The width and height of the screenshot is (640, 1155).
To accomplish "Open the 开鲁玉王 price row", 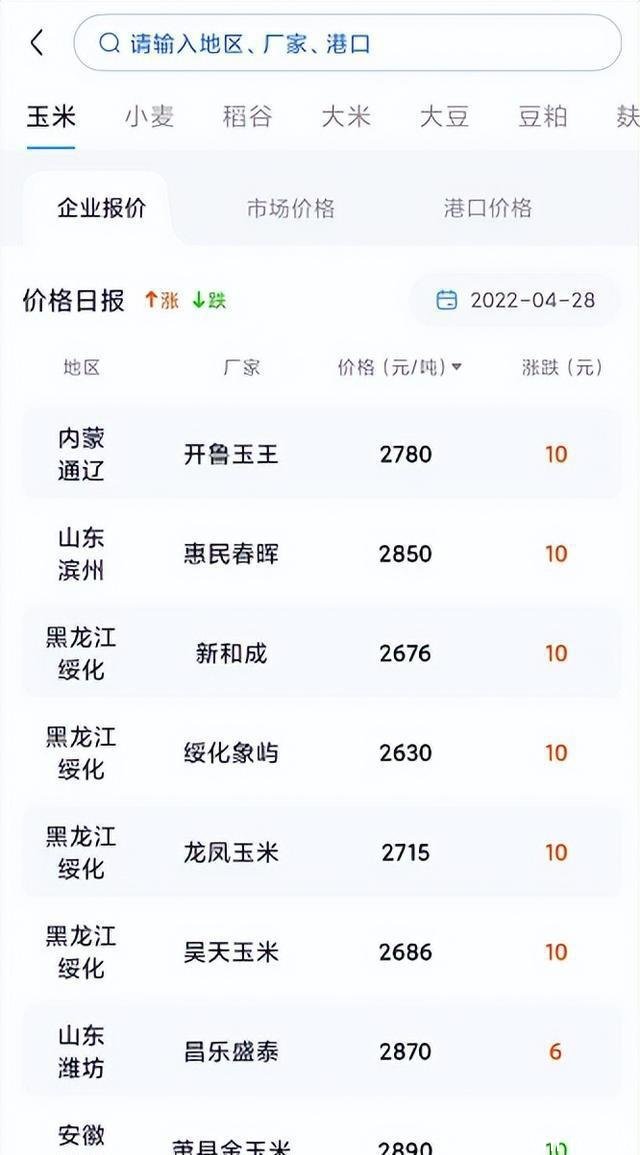I will [x=322, y=453].
